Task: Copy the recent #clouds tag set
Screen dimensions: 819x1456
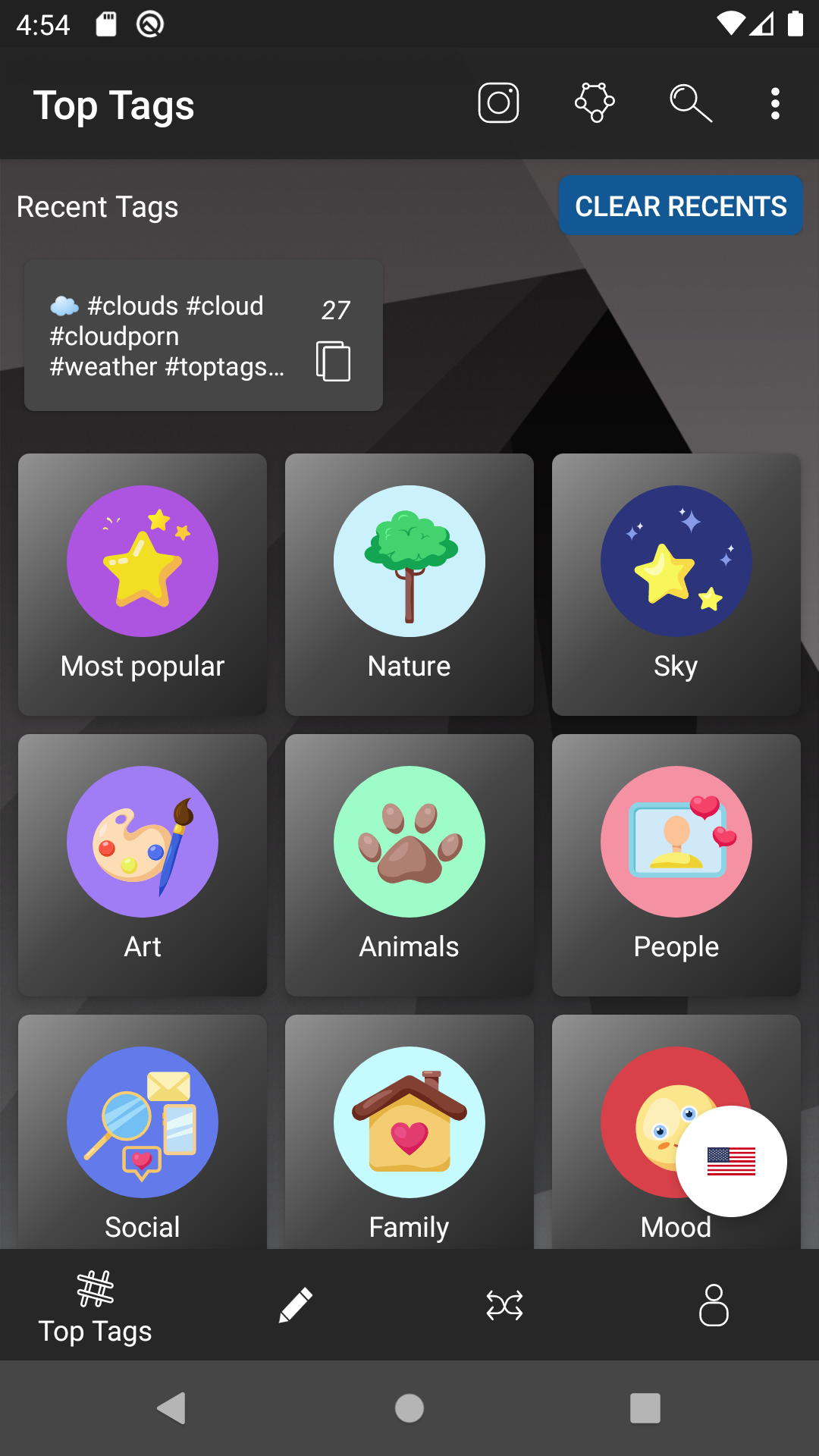Action: pos(334,361)
